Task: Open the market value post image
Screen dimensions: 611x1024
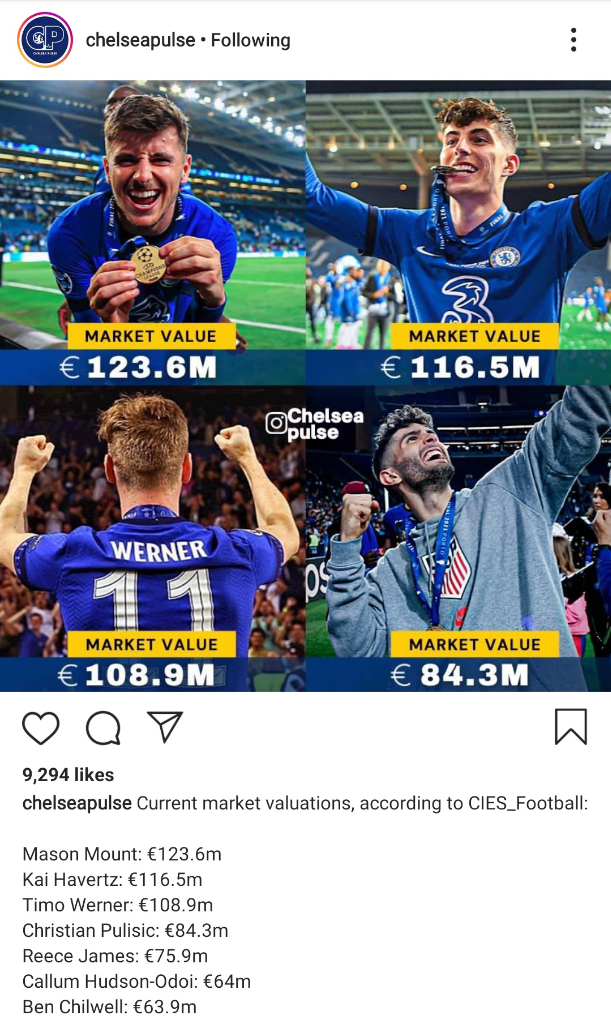Action: coord(305,385)
